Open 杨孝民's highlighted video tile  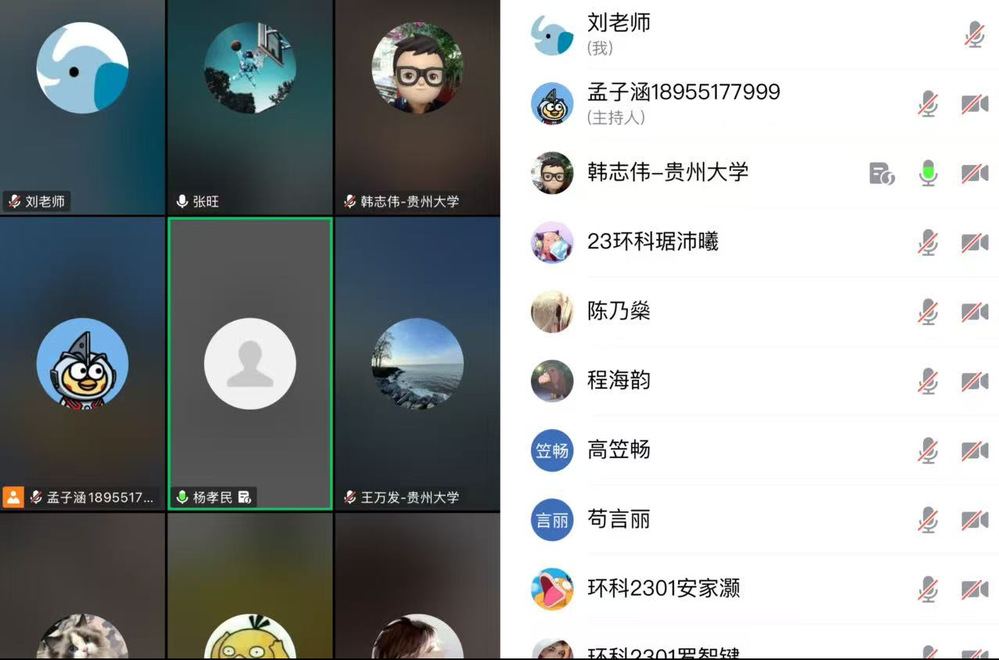250,363
